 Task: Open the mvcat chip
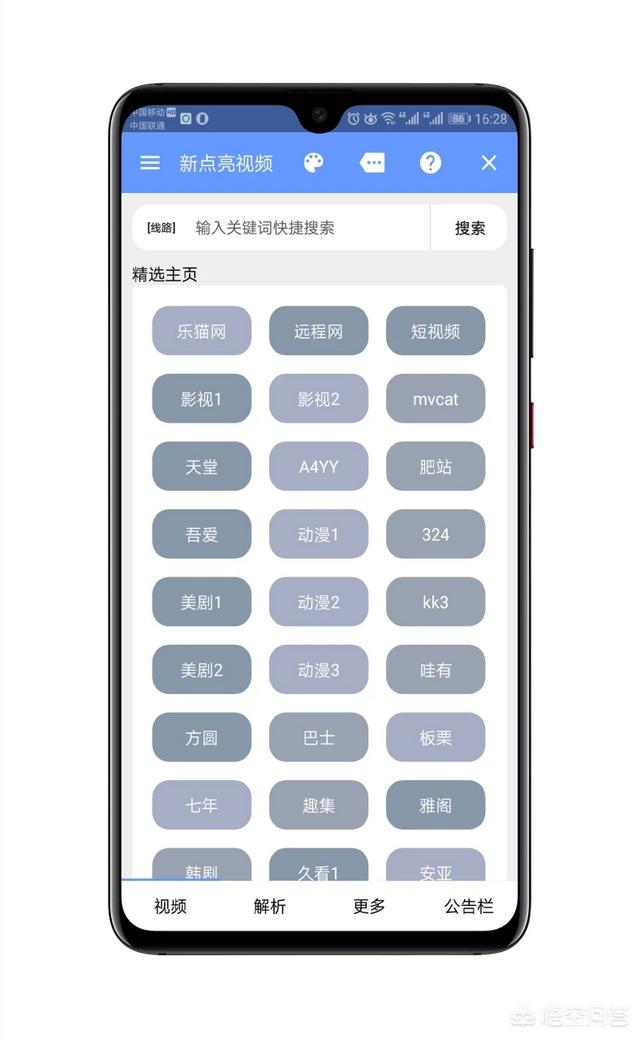pos(435,399)
